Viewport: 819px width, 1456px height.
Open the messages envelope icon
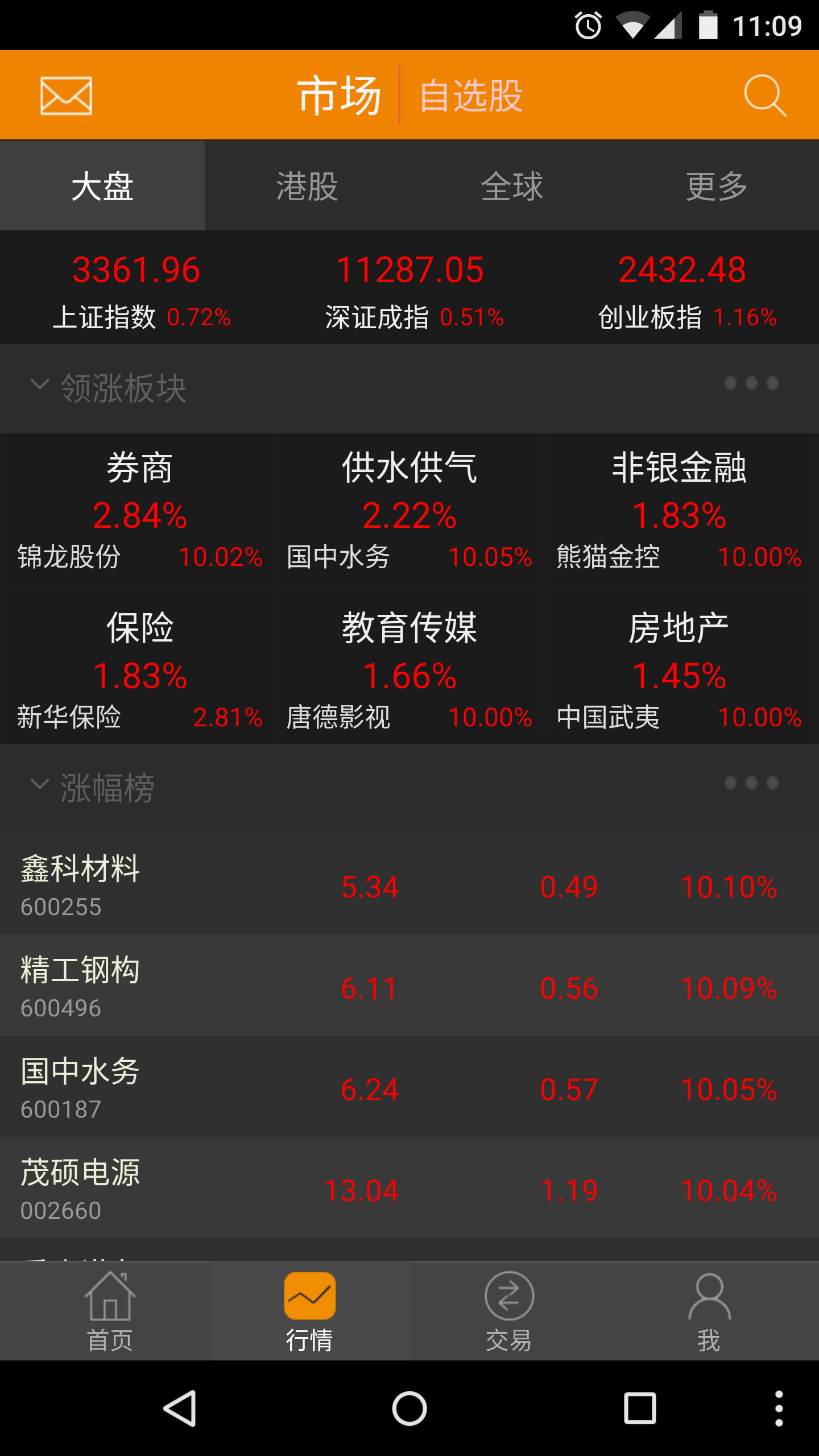point(66,96)
